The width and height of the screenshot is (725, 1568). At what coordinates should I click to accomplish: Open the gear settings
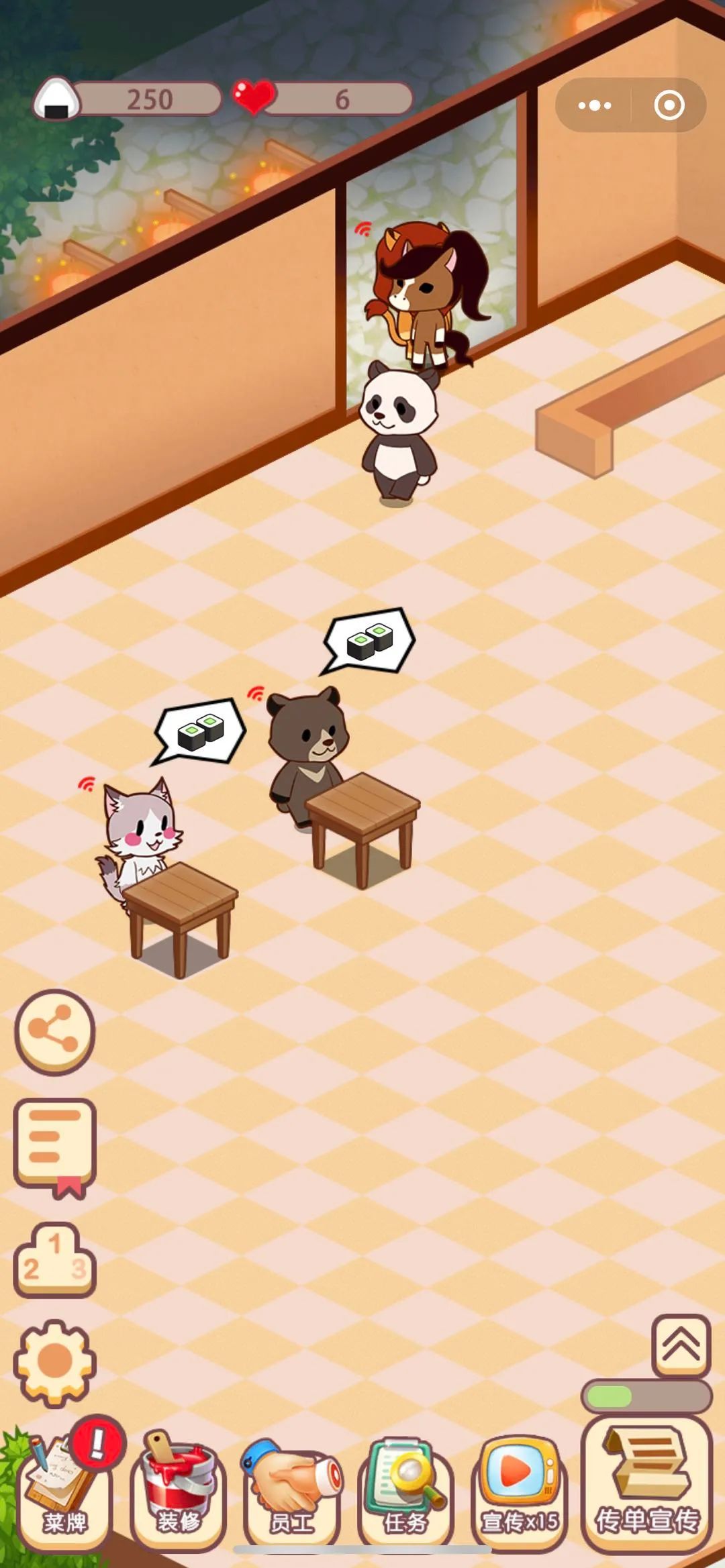[x=54, y=1361]
